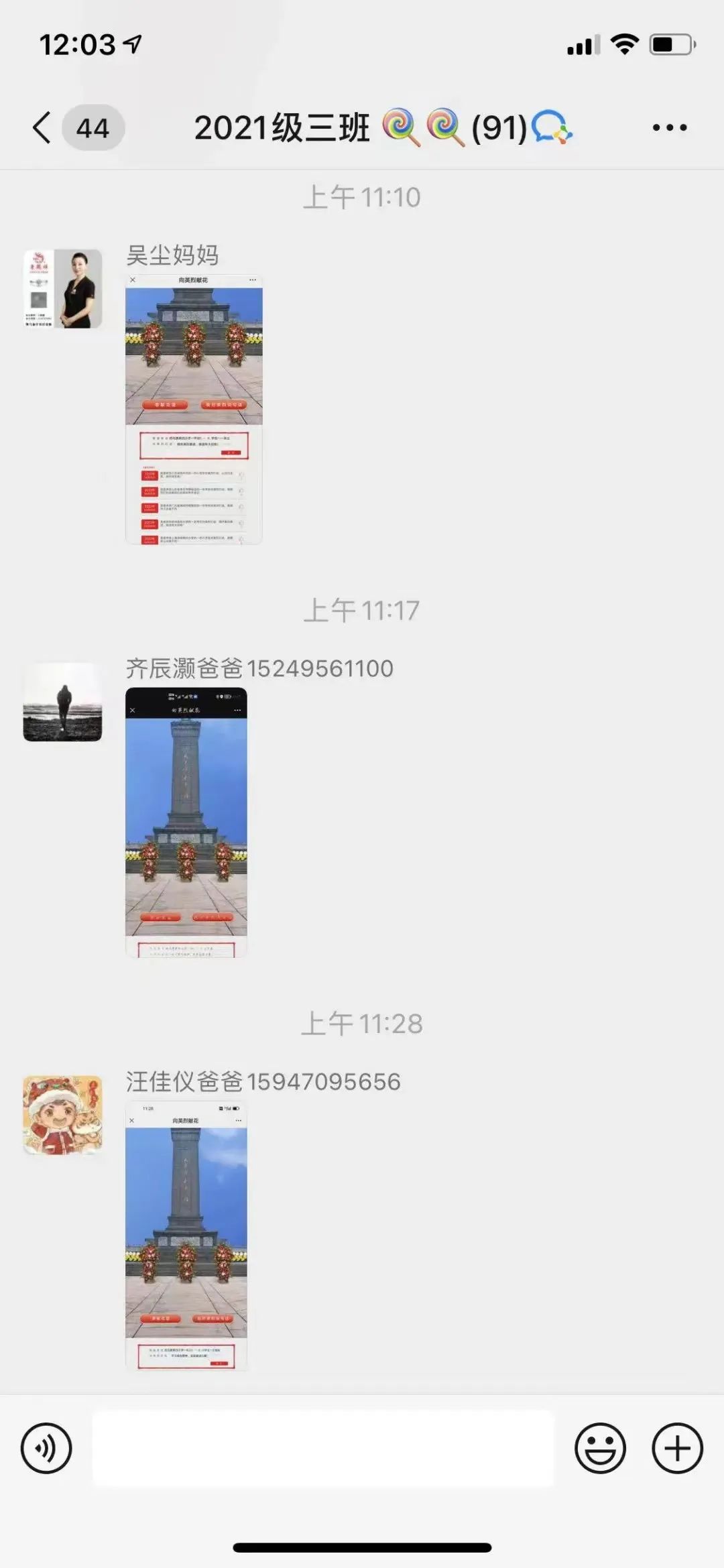The height and width of the screenshot is (1568, 724).
Task: Go back to the chat list
Action: [43, 127]
